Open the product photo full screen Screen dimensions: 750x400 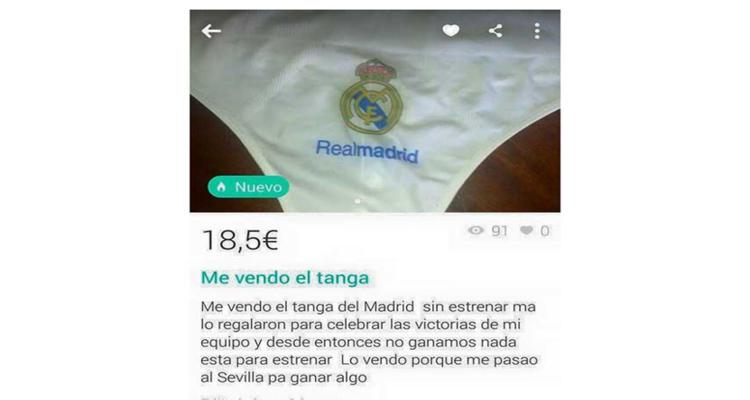(375, 120)
